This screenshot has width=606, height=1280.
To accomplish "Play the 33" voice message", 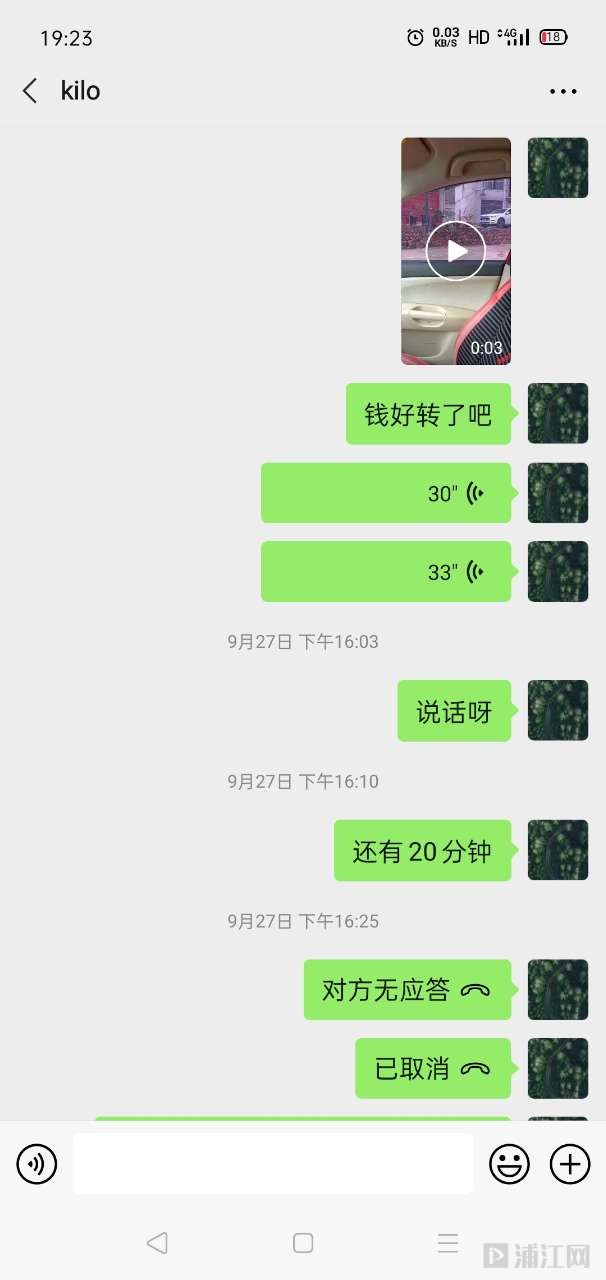I will pos(386,572).
